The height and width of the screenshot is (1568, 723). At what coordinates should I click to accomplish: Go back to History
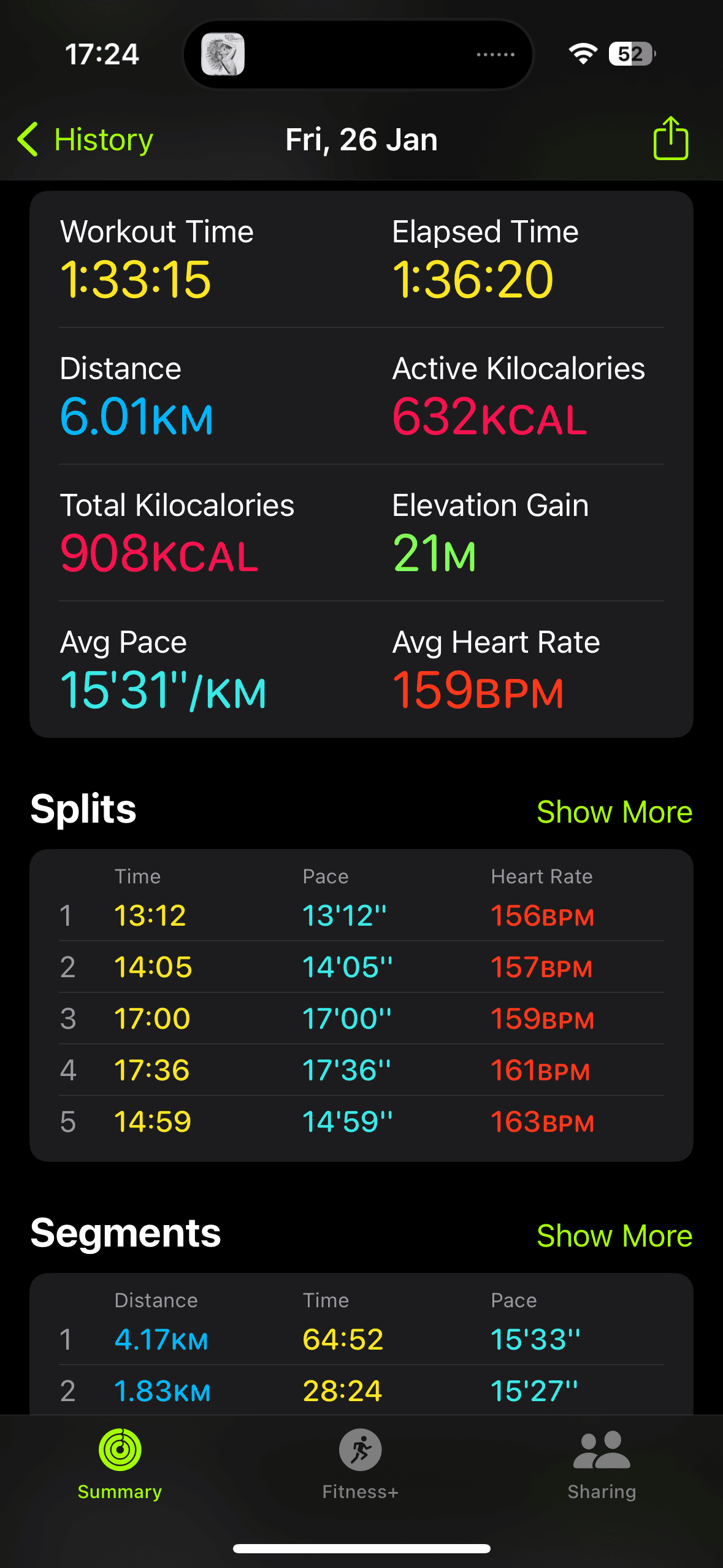(x=86, y=140)
